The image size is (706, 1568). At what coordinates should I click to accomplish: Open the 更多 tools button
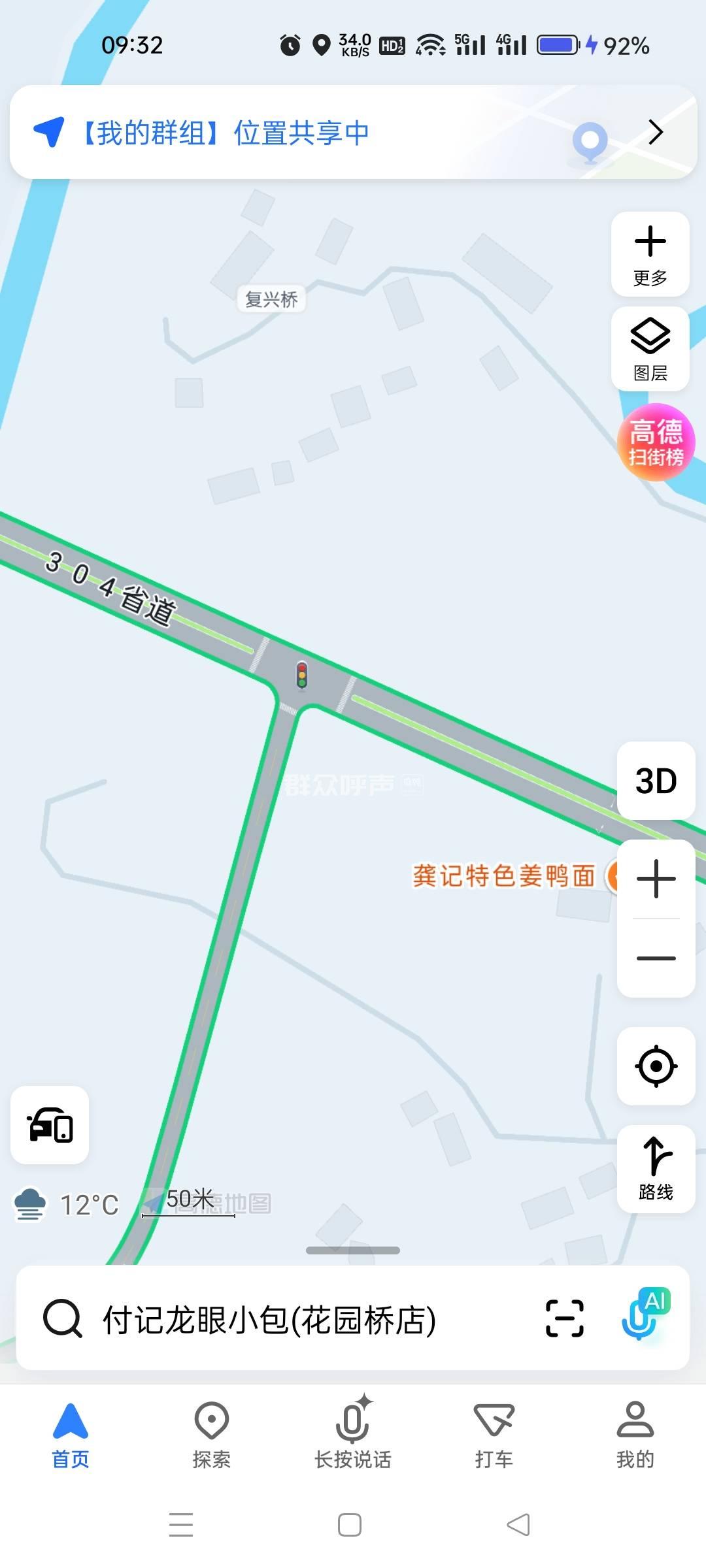pos(650,255)
